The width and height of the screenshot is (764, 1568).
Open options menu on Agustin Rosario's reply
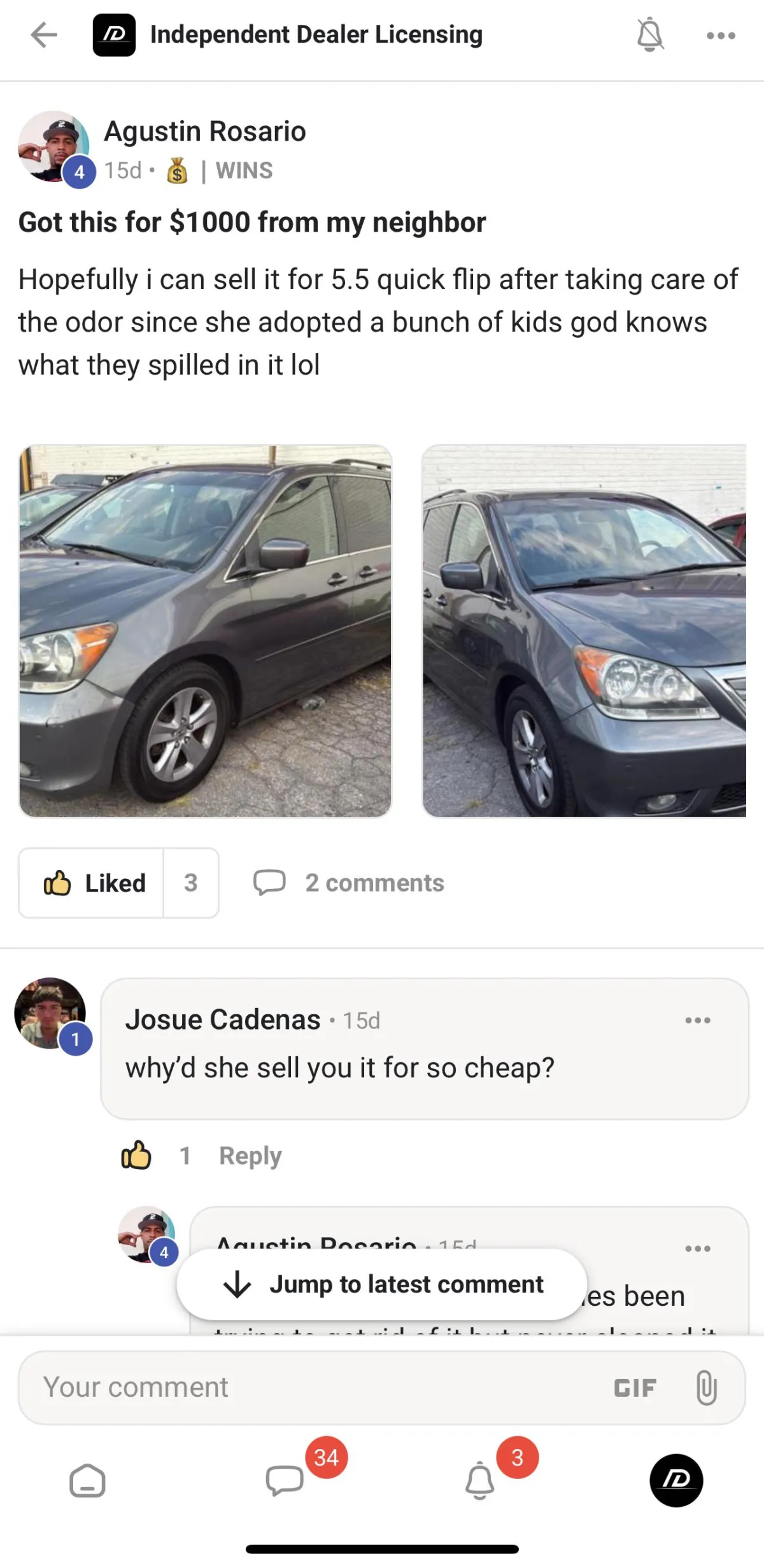pos(698,1249)
